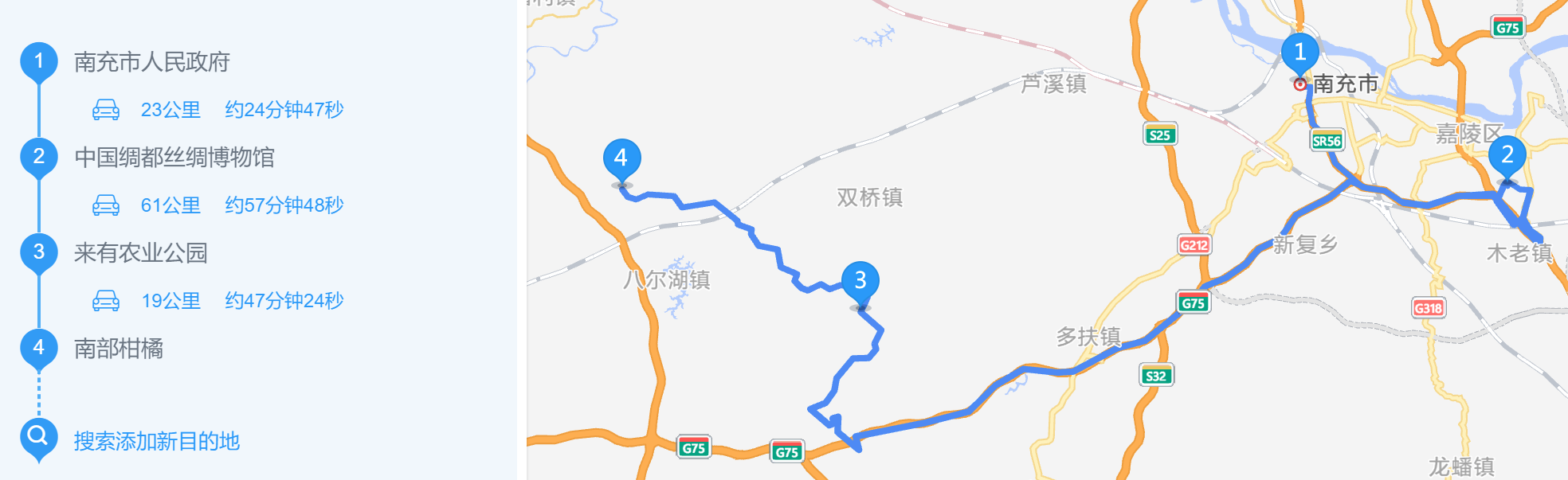
Task: Tap map marker 4 near 八尔湖镇
Action: pos(621,159)
